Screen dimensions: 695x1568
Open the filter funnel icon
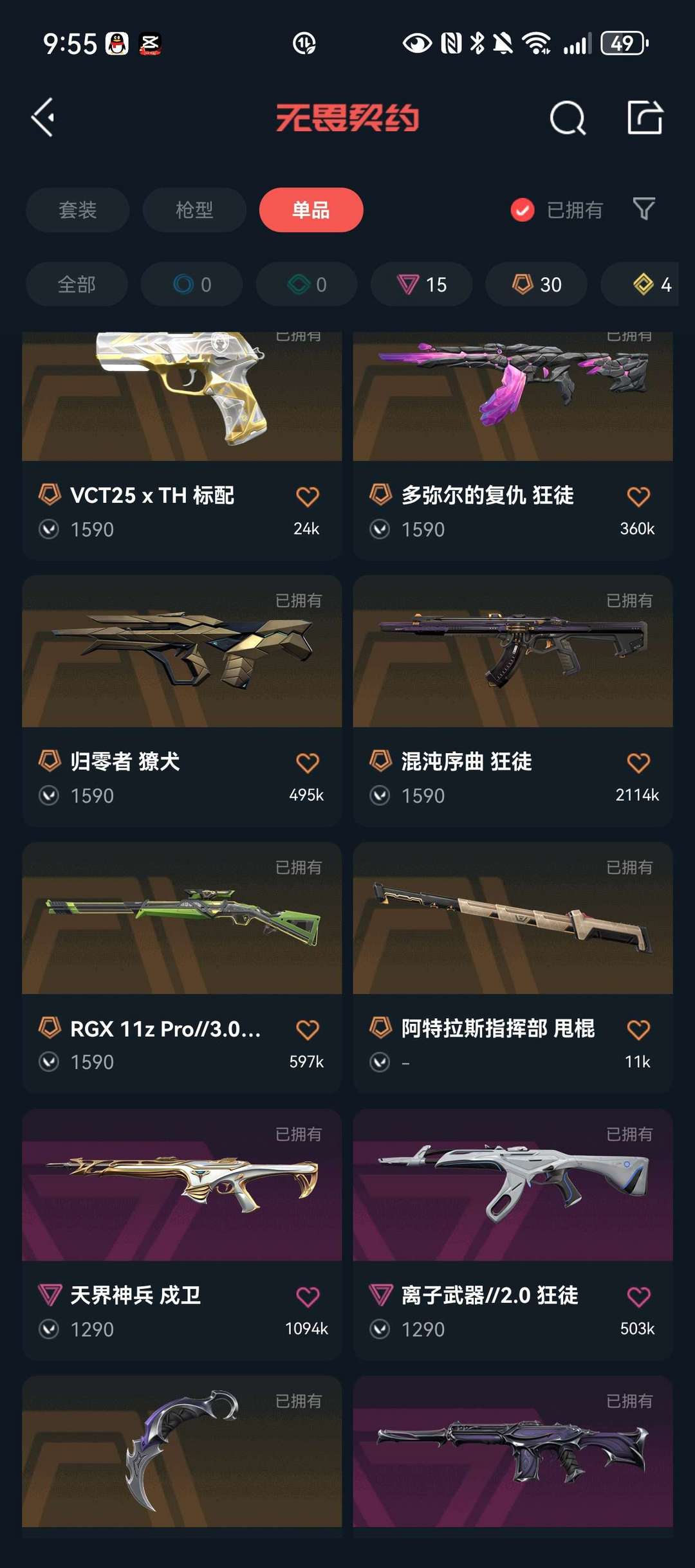644,209
